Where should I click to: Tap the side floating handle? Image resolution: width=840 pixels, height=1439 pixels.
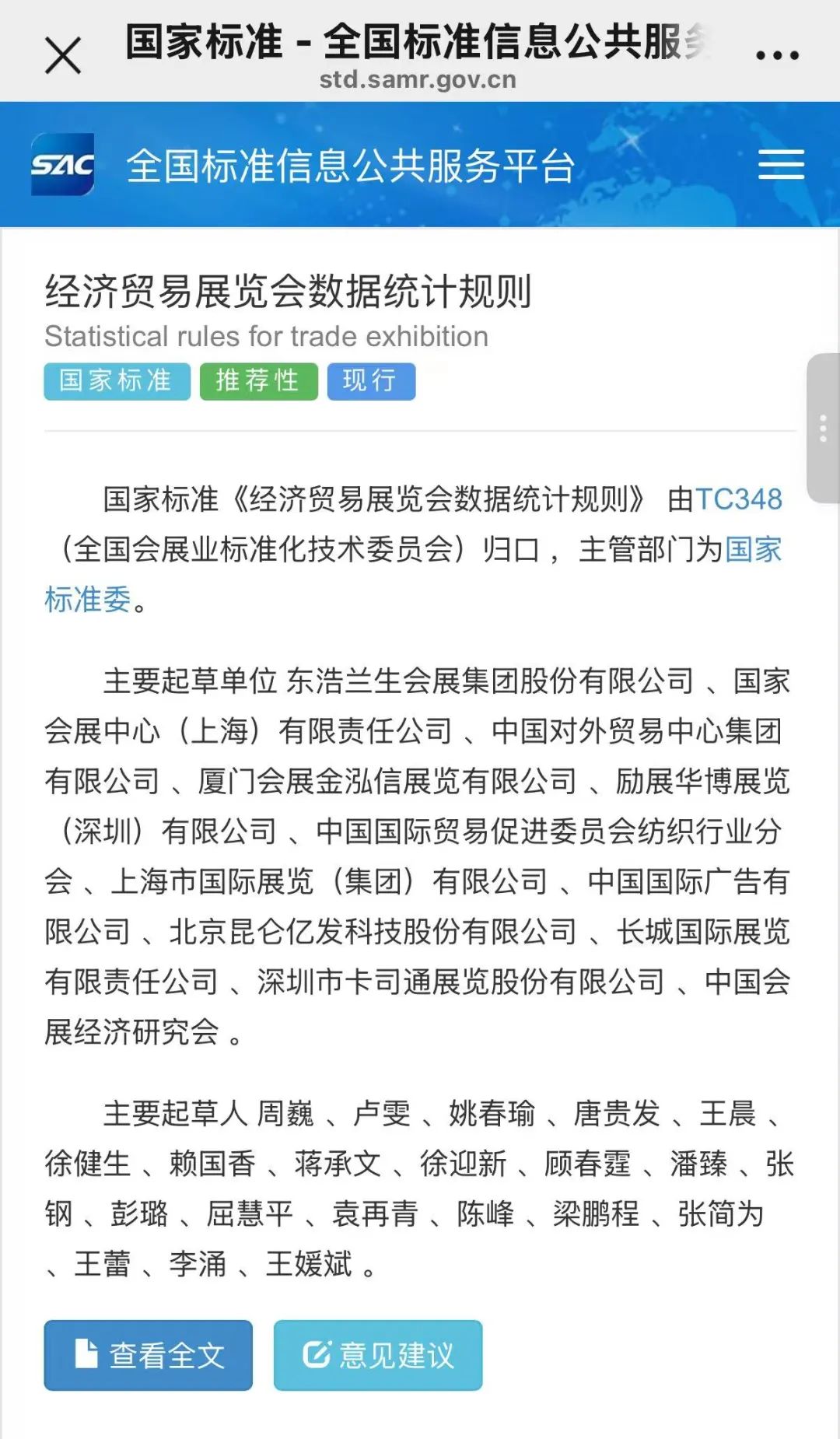coord(823,429)
